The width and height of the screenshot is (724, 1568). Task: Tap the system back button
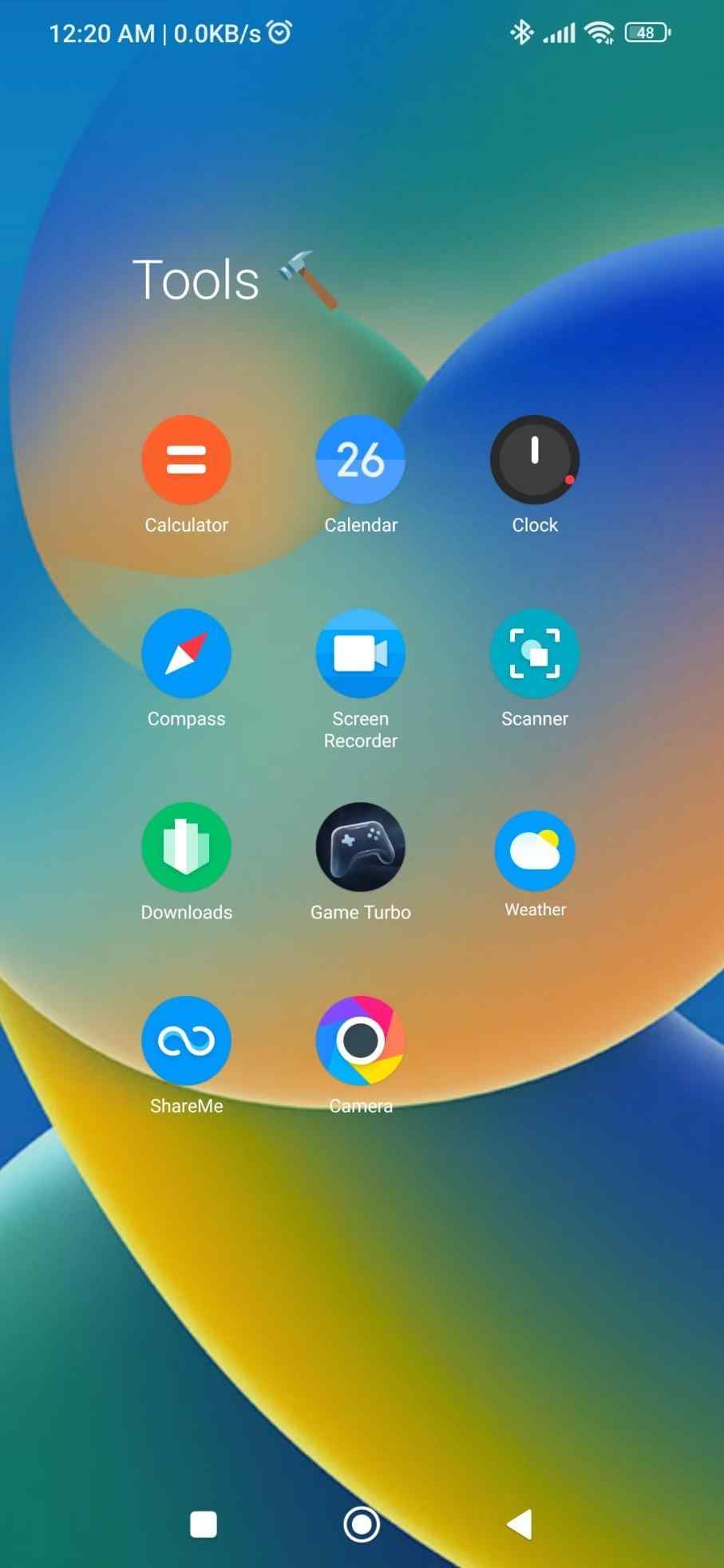pyautogui.click(x=520, y=1524)
